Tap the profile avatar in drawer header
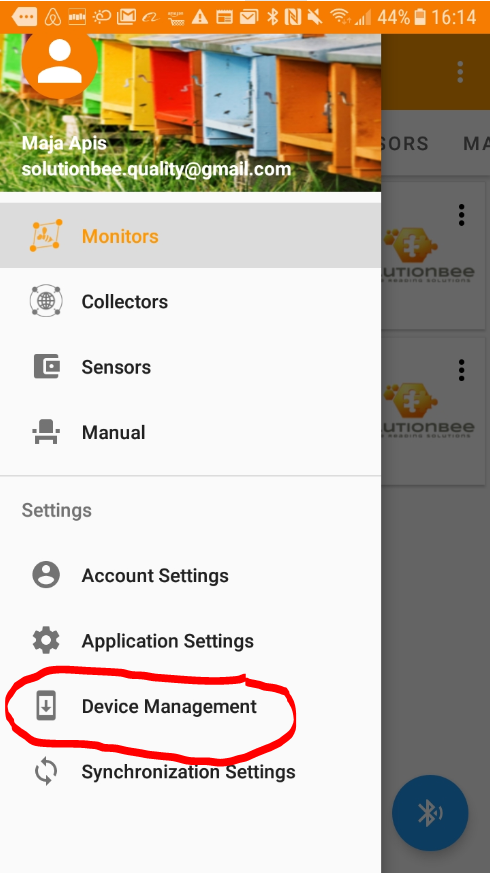491x873 pixels. [60, 61]
